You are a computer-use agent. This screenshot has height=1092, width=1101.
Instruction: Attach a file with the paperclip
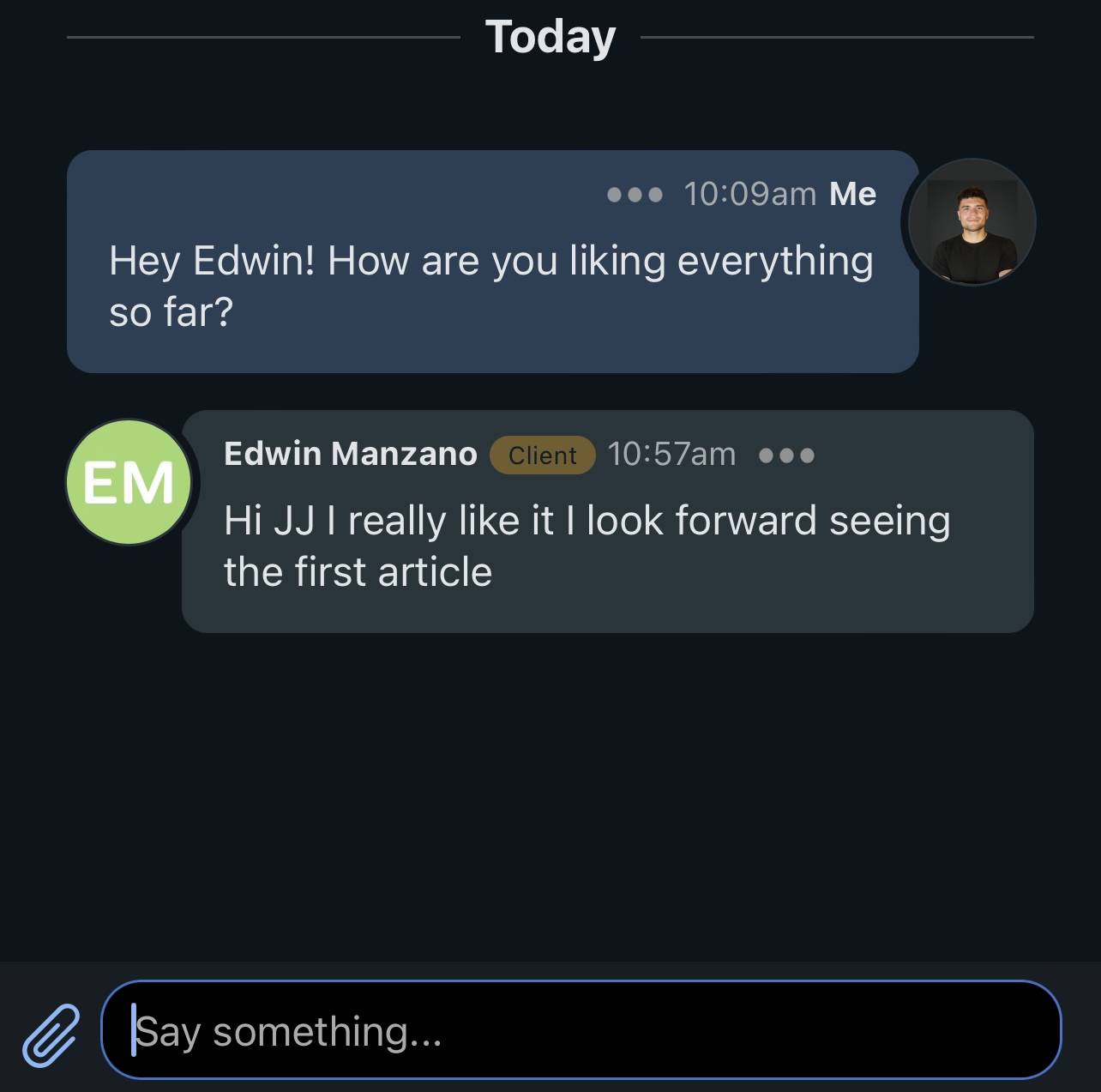51,1034
